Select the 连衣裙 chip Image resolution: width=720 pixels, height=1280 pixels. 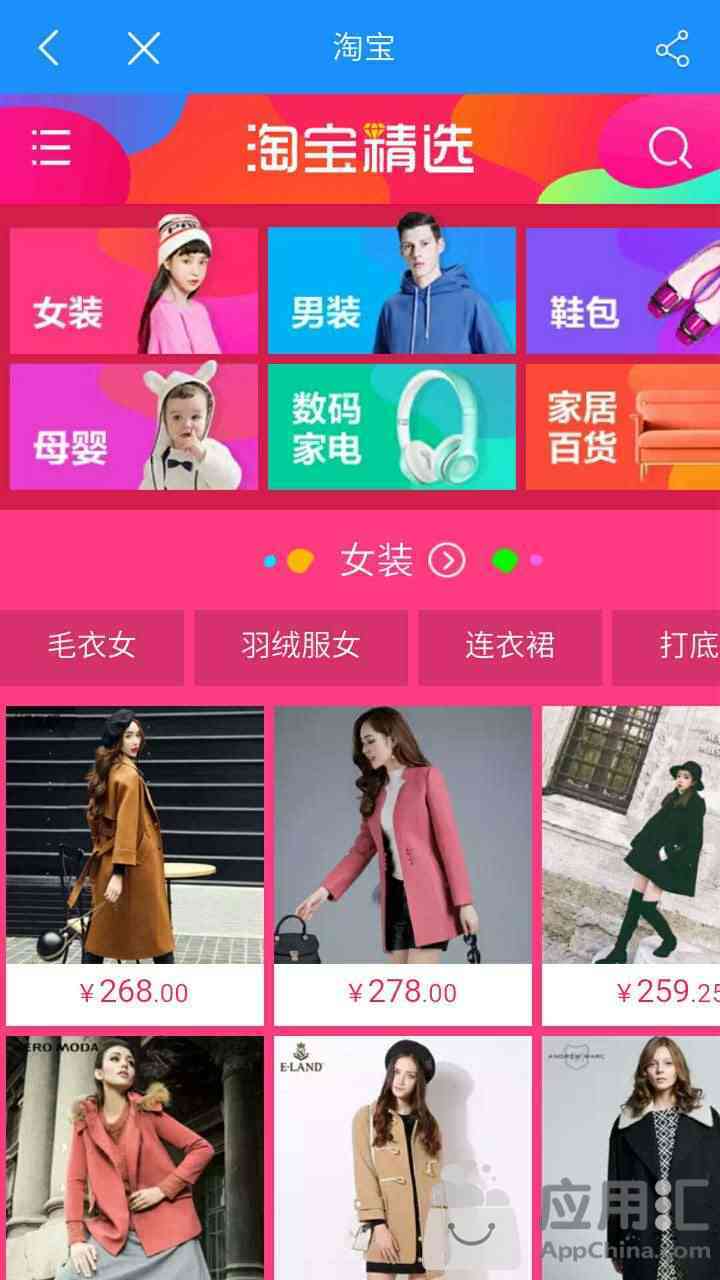[510, 646]
